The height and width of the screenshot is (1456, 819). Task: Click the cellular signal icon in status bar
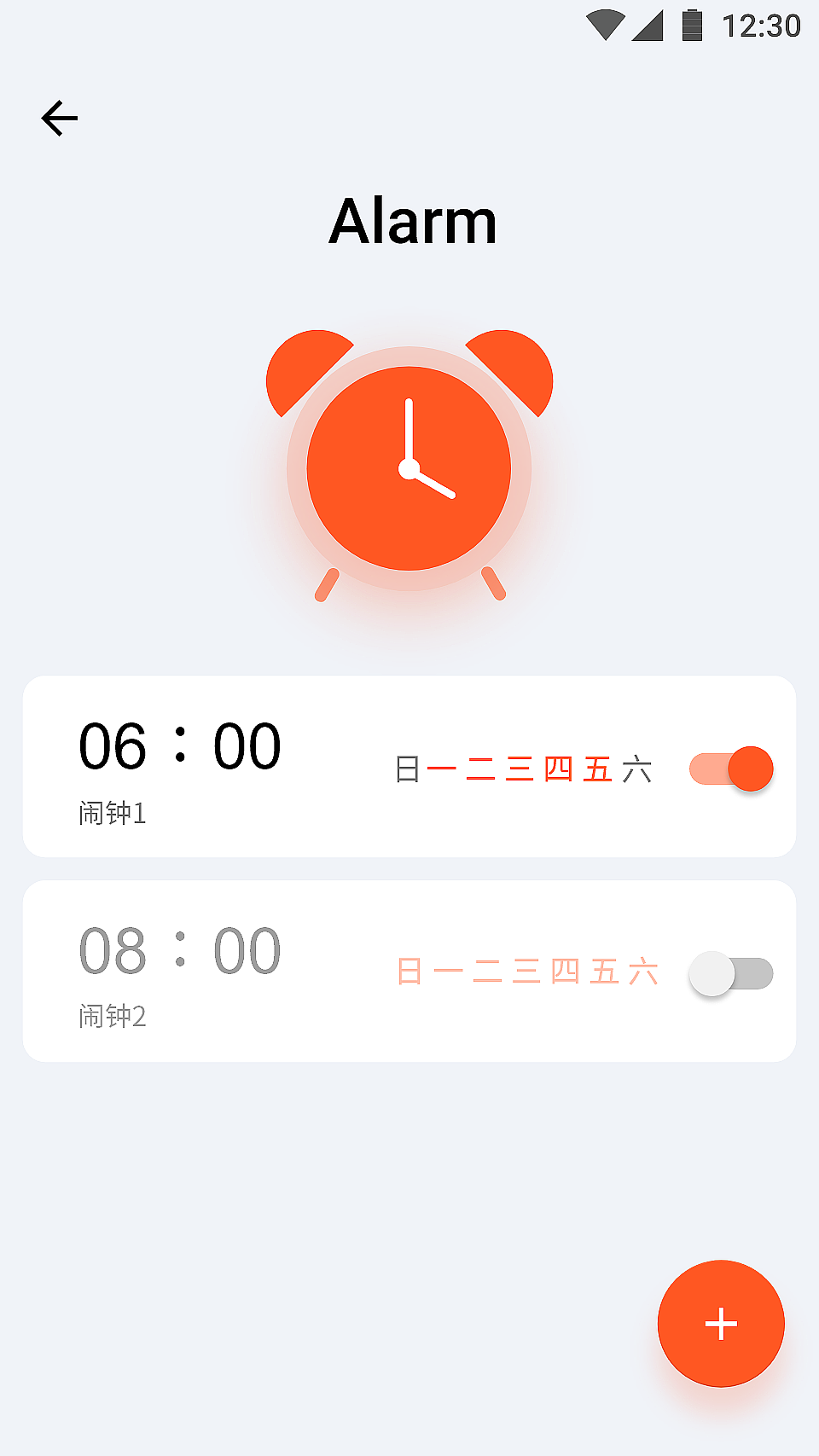(650, 26)
